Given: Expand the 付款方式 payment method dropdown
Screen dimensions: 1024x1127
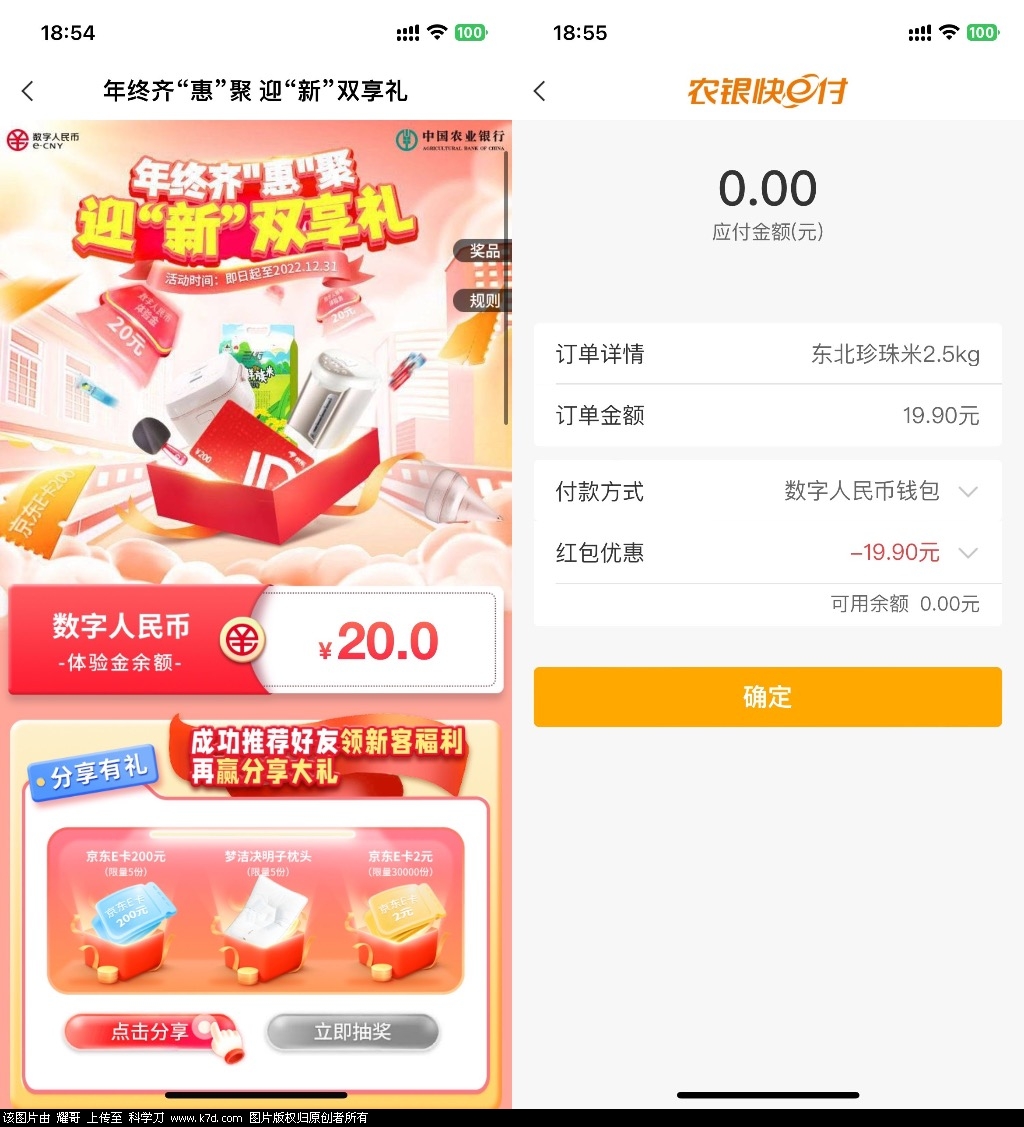Looking at the screenshot, I should [967, 492].
